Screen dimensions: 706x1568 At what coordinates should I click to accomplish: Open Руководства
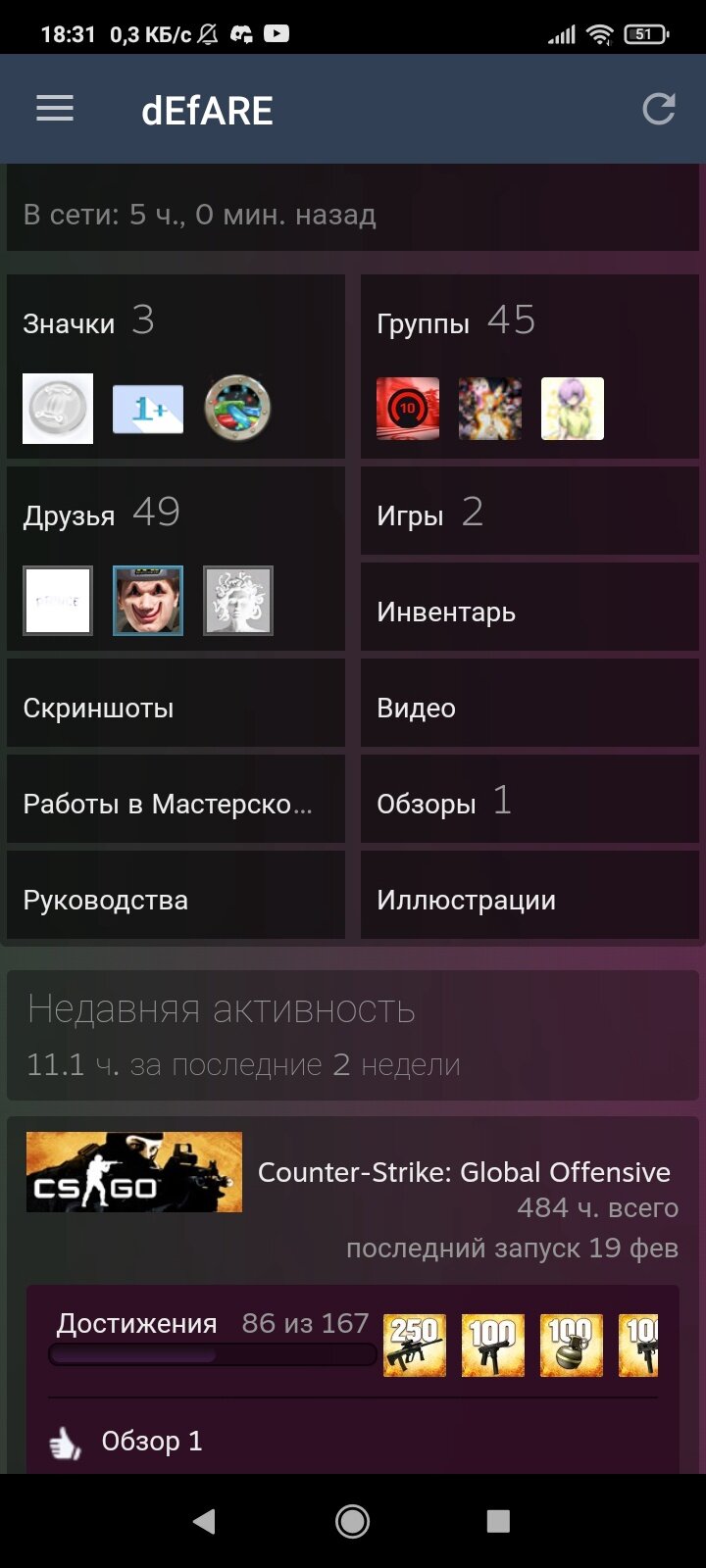point(176,900)
